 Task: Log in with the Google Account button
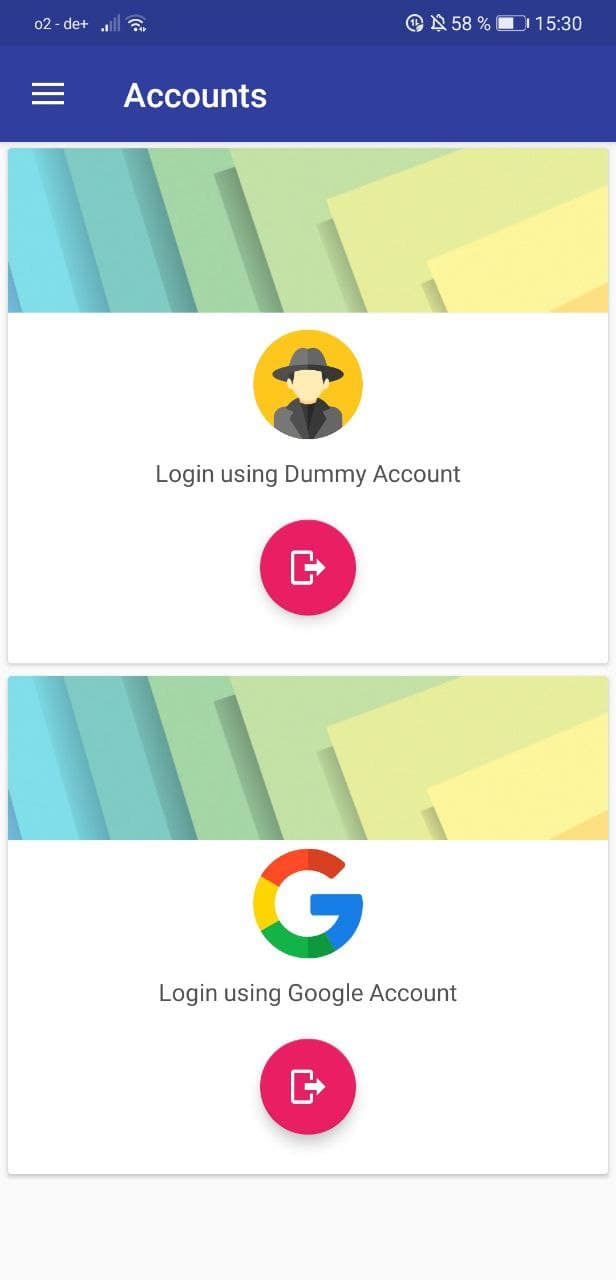tap(308, 1086)
